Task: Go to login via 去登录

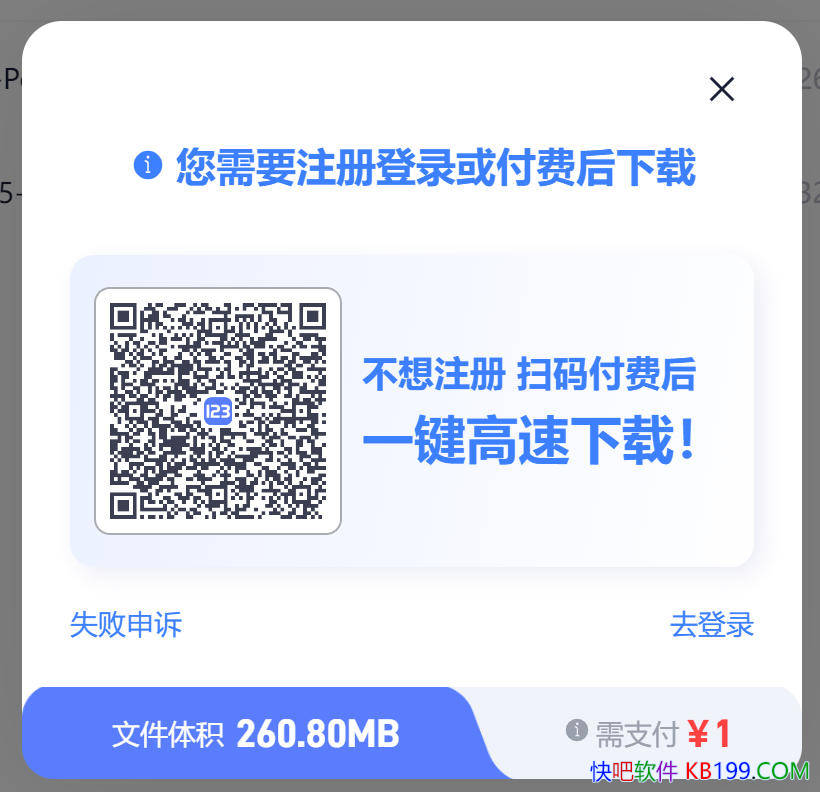Action: pos(711,625)
